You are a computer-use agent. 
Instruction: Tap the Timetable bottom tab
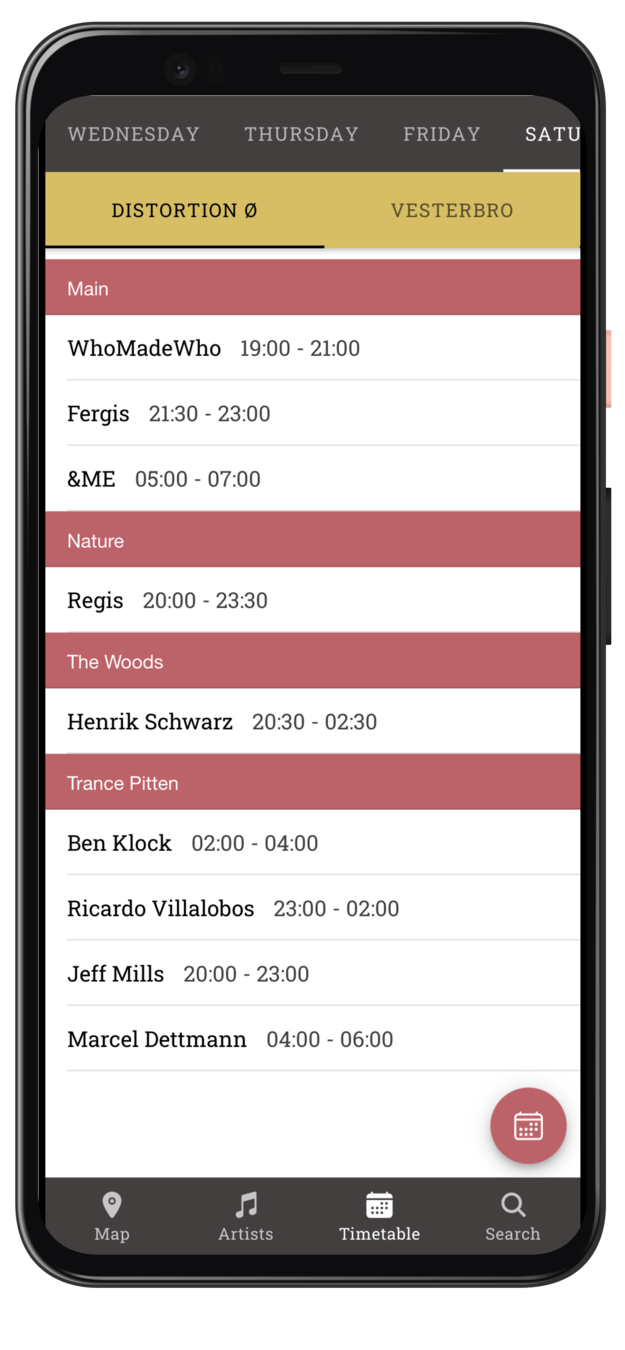click(379, 1216)
